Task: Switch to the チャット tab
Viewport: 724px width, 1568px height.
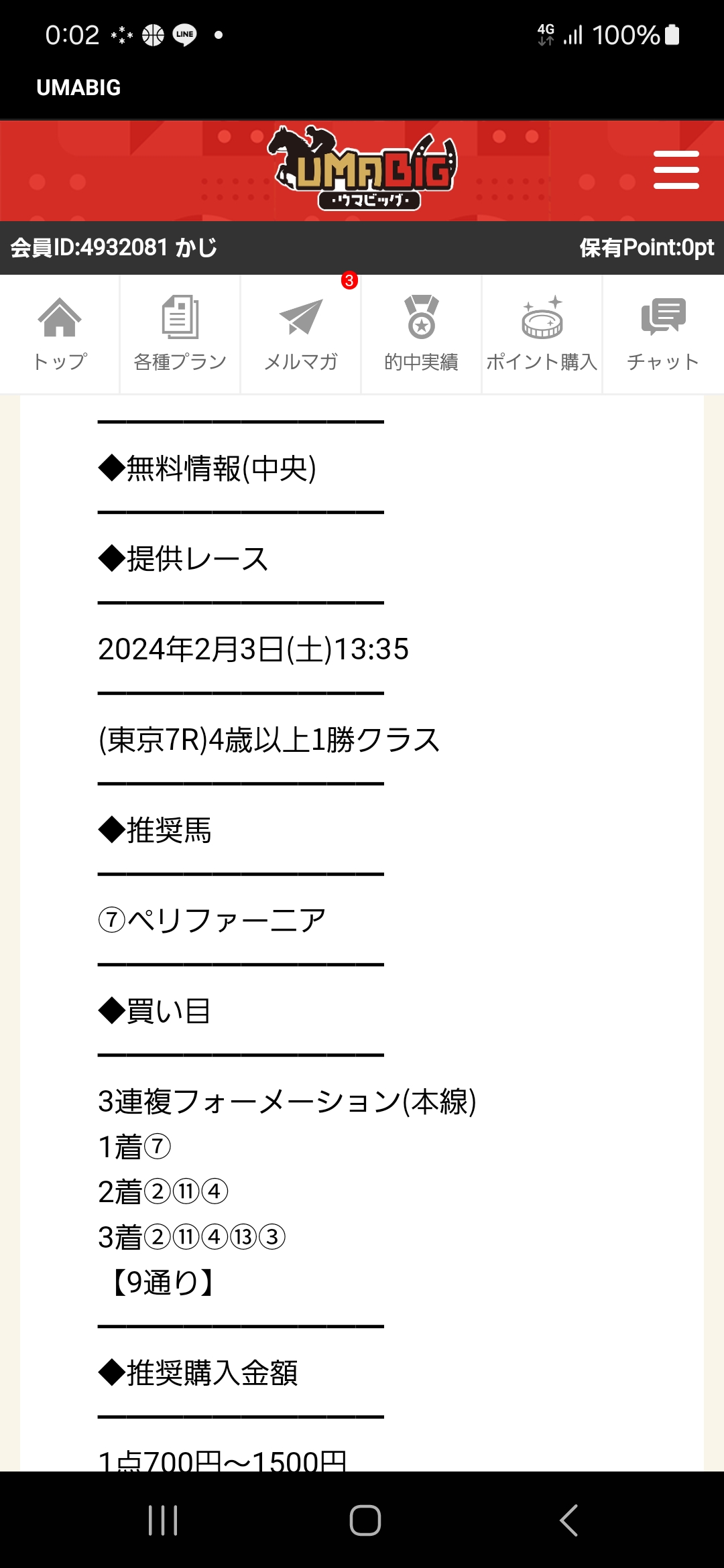Action: (663, 334)
